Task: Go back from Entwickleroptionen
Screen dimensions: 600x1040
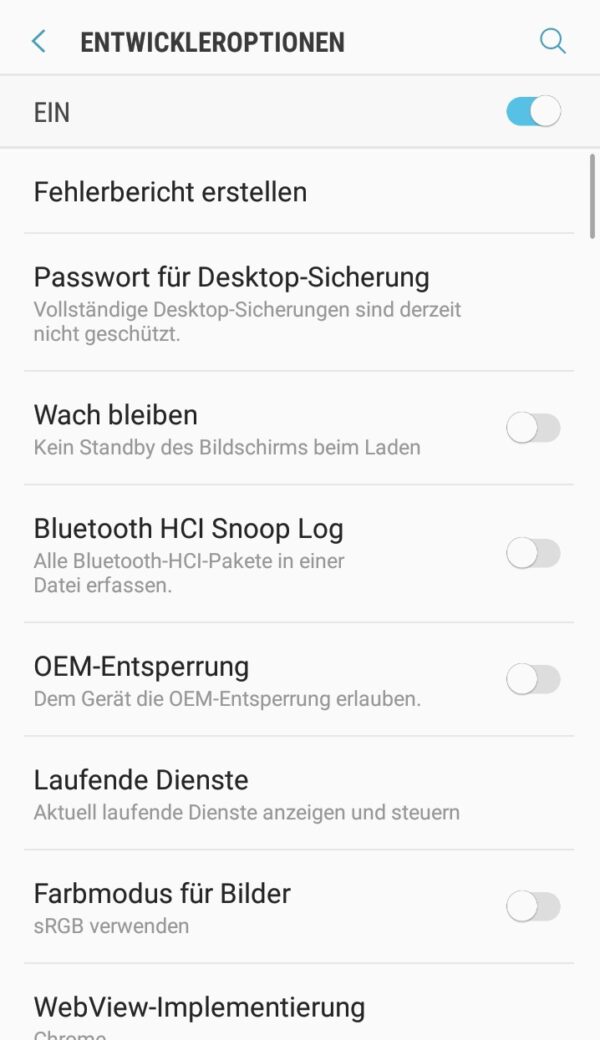Action: 39,42
